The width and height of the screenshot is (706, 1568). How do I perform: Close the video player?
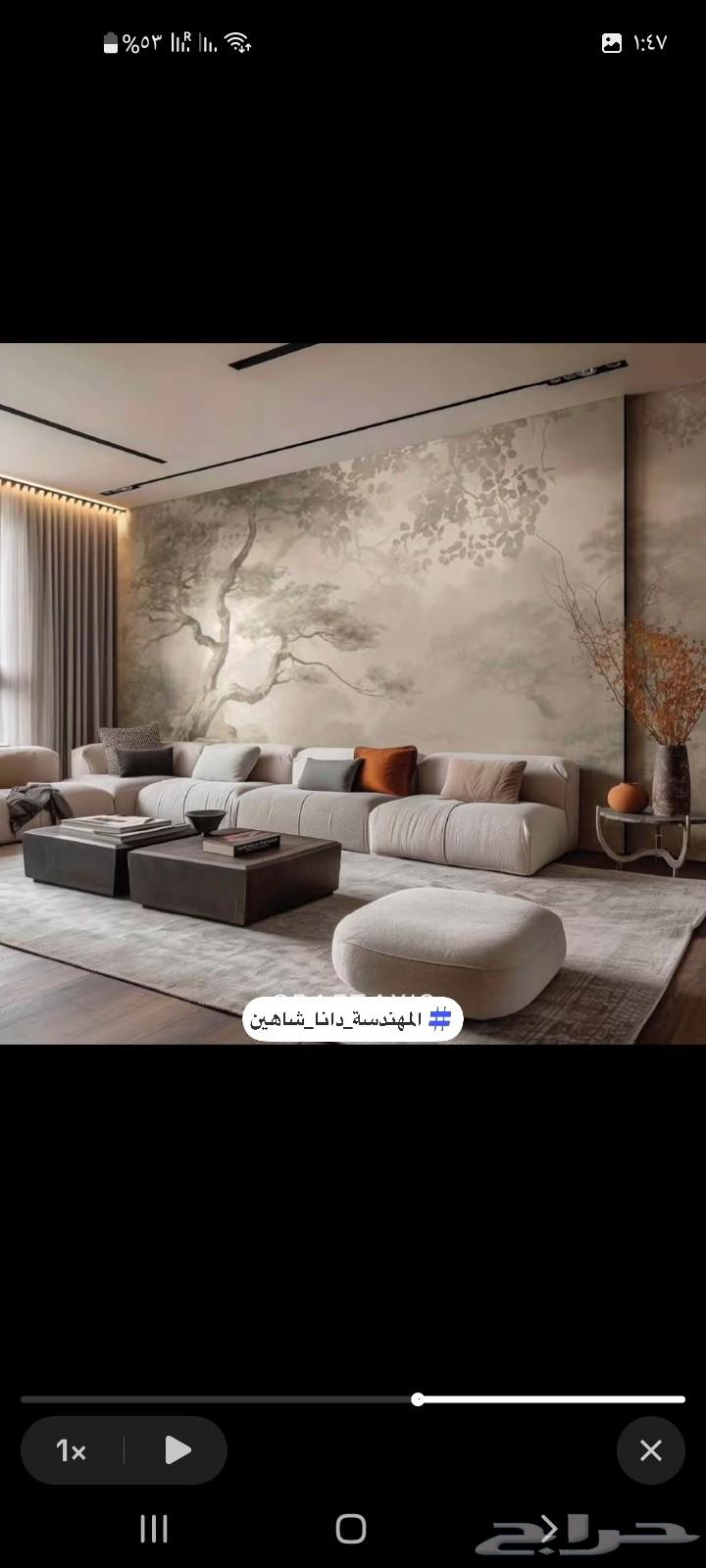650,1450
